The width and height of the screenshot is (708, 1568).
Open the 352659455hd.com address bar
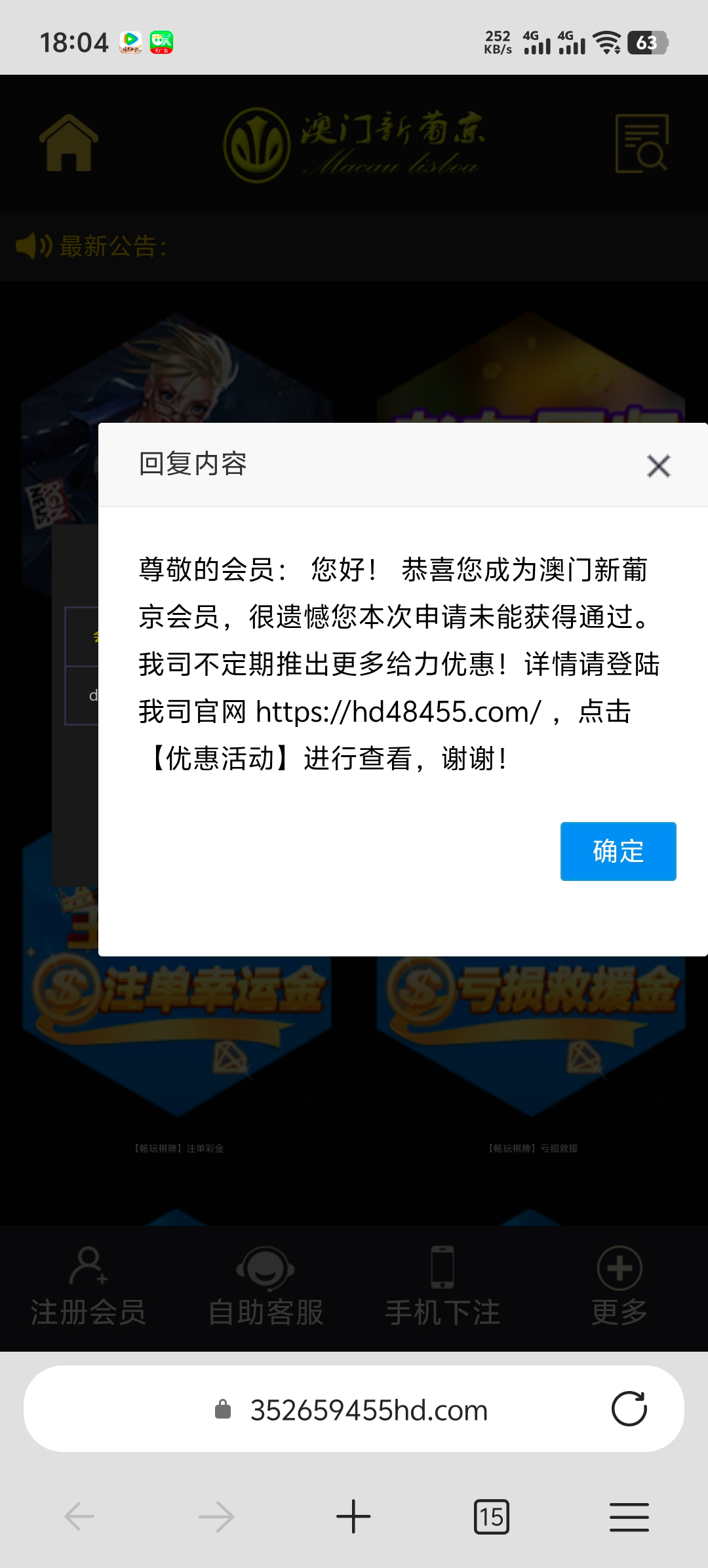point(367,1410)
